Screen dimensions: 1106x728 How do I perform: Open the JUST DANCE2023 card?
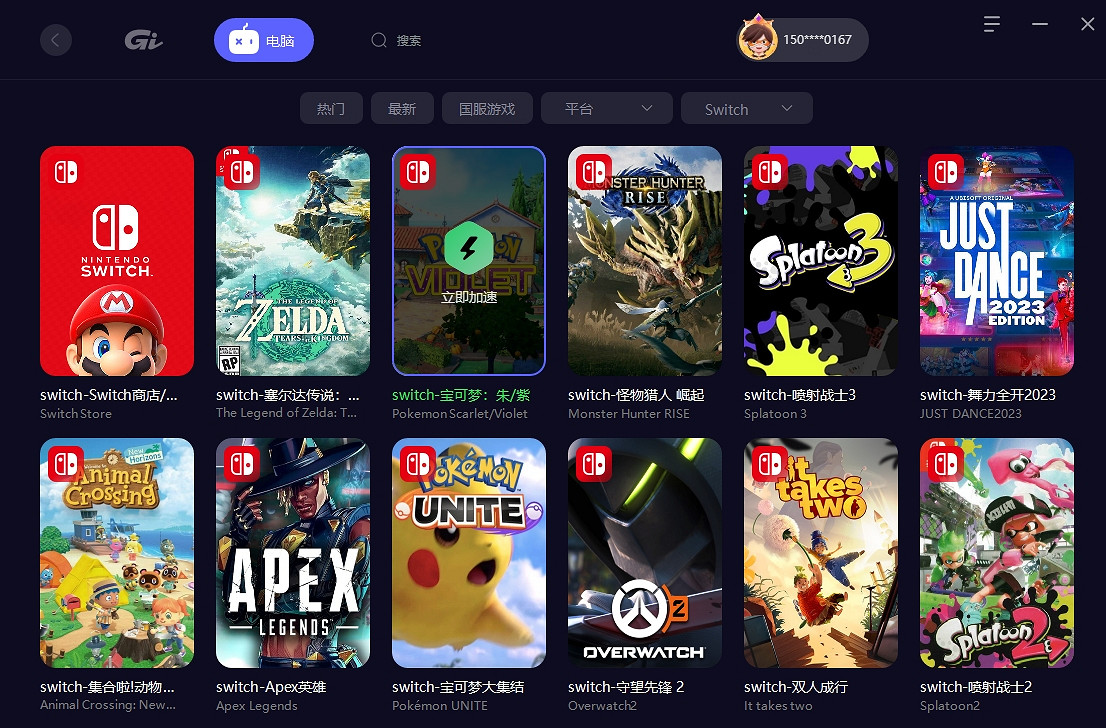[997, 261]
